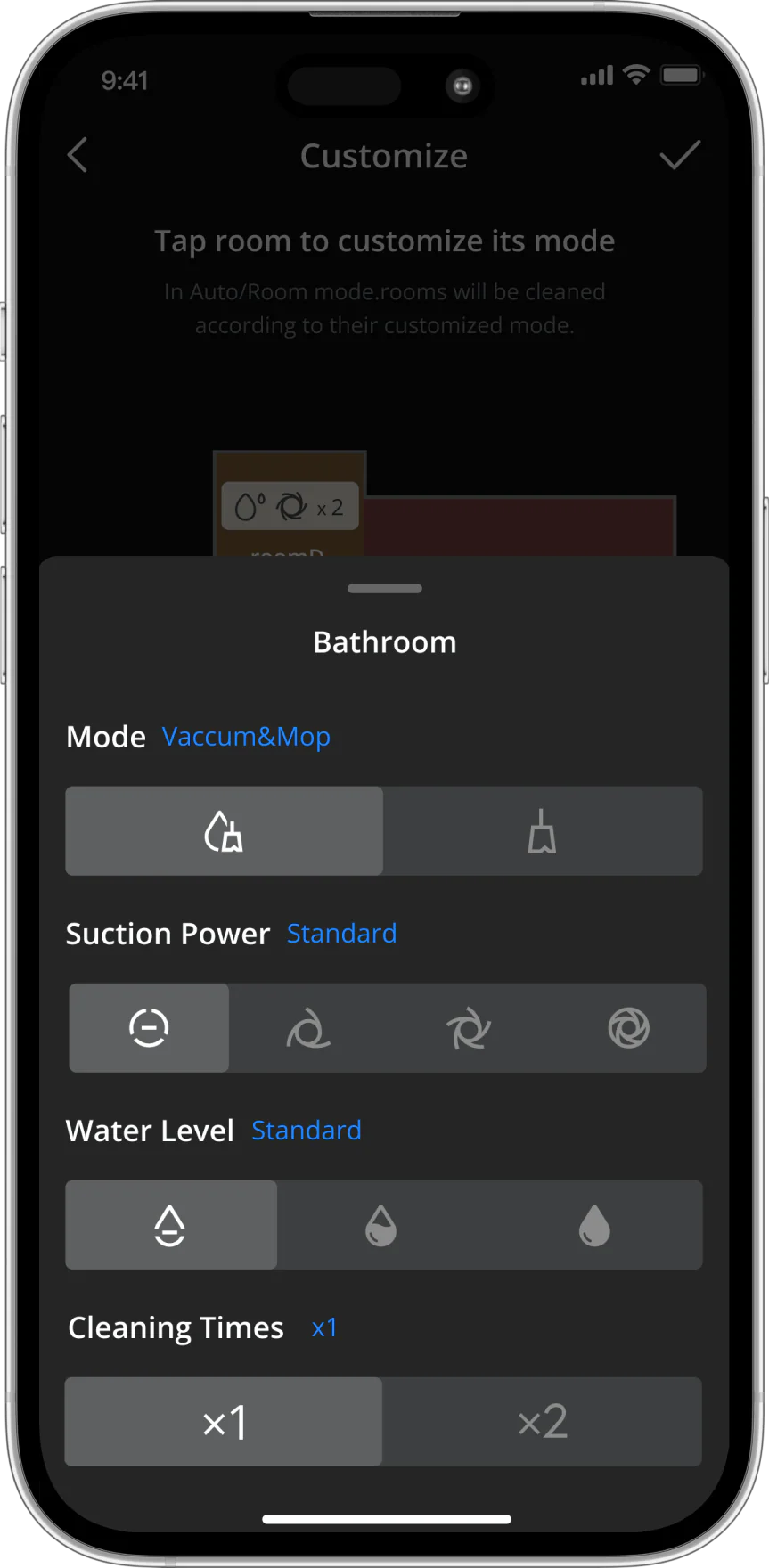Image resolution: width=769 pixels, height=1568 pixels.
Task: Set water level to the highest
Action: click(594, 1225)
